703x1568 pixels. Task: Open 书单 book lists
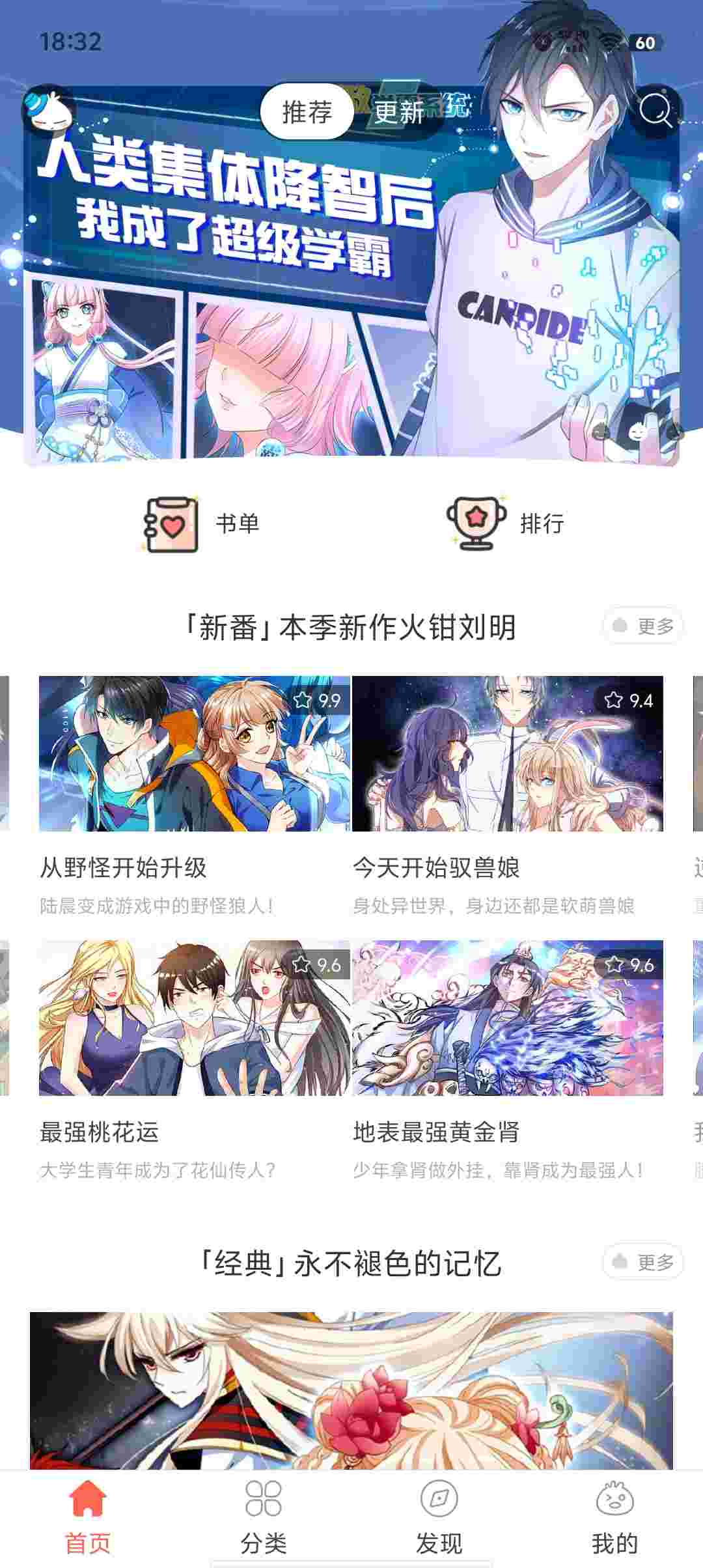coord(202,524)
